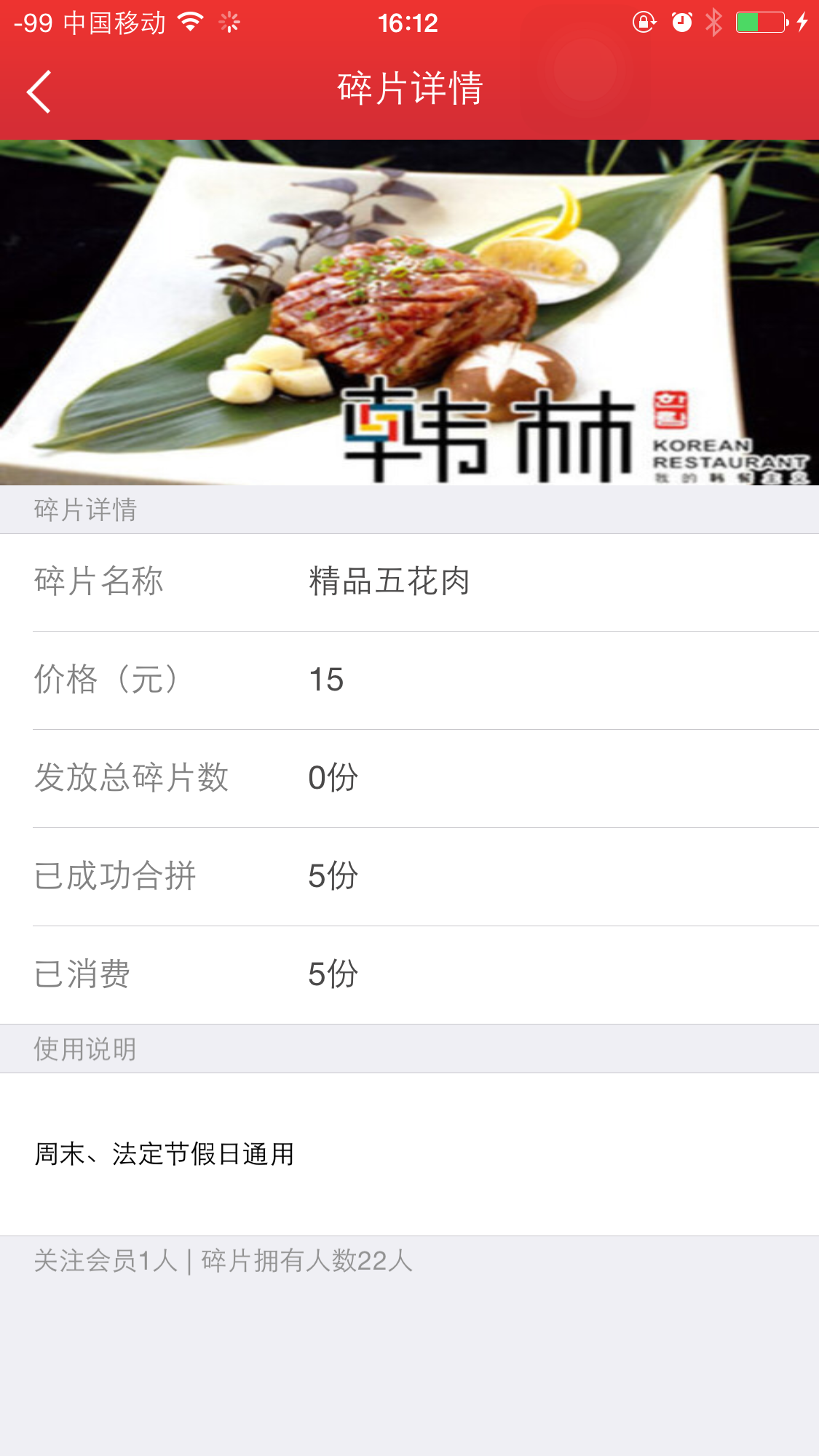
Task: Tap the loading spinner in status bar
Action: 230,23
